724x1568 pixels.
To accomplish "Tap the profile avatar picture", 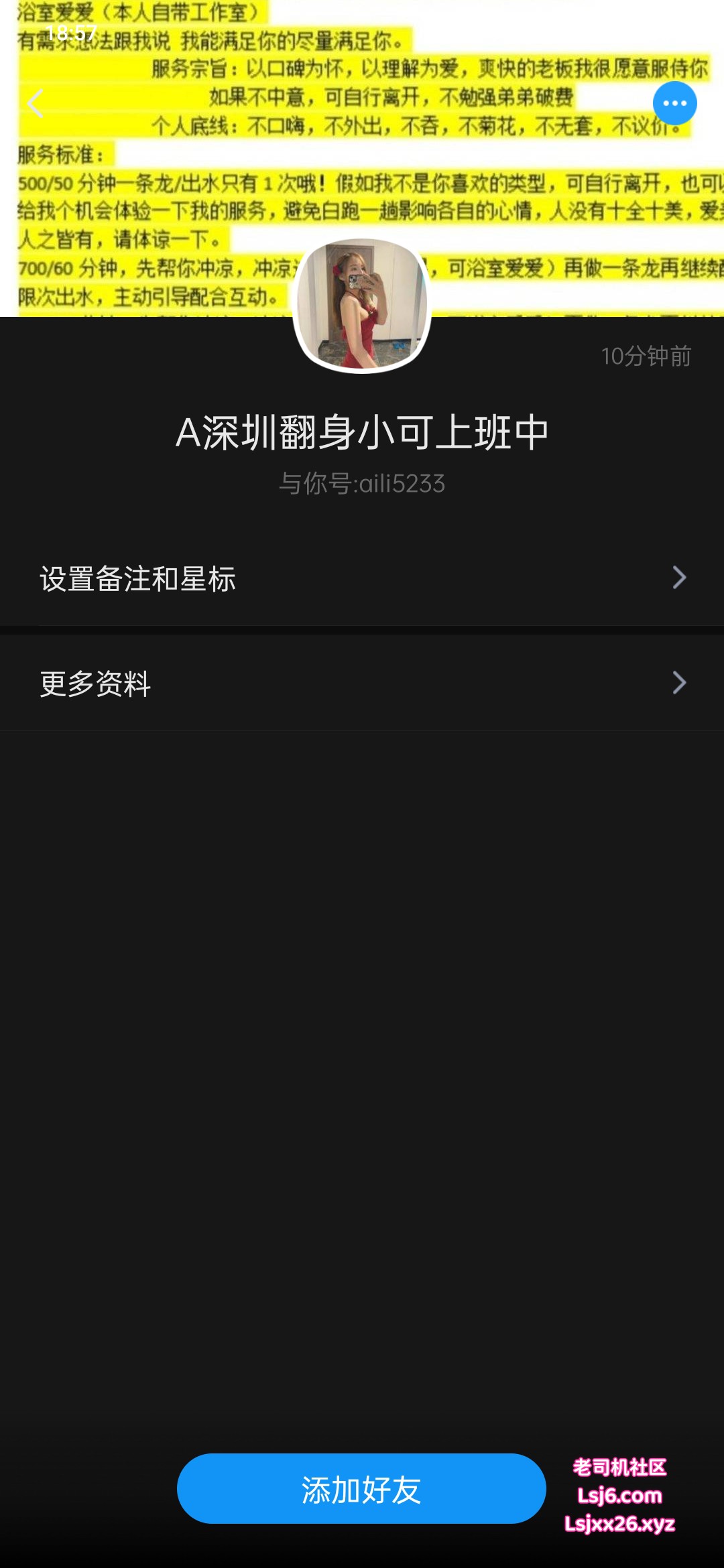I will tap(362, 304).
